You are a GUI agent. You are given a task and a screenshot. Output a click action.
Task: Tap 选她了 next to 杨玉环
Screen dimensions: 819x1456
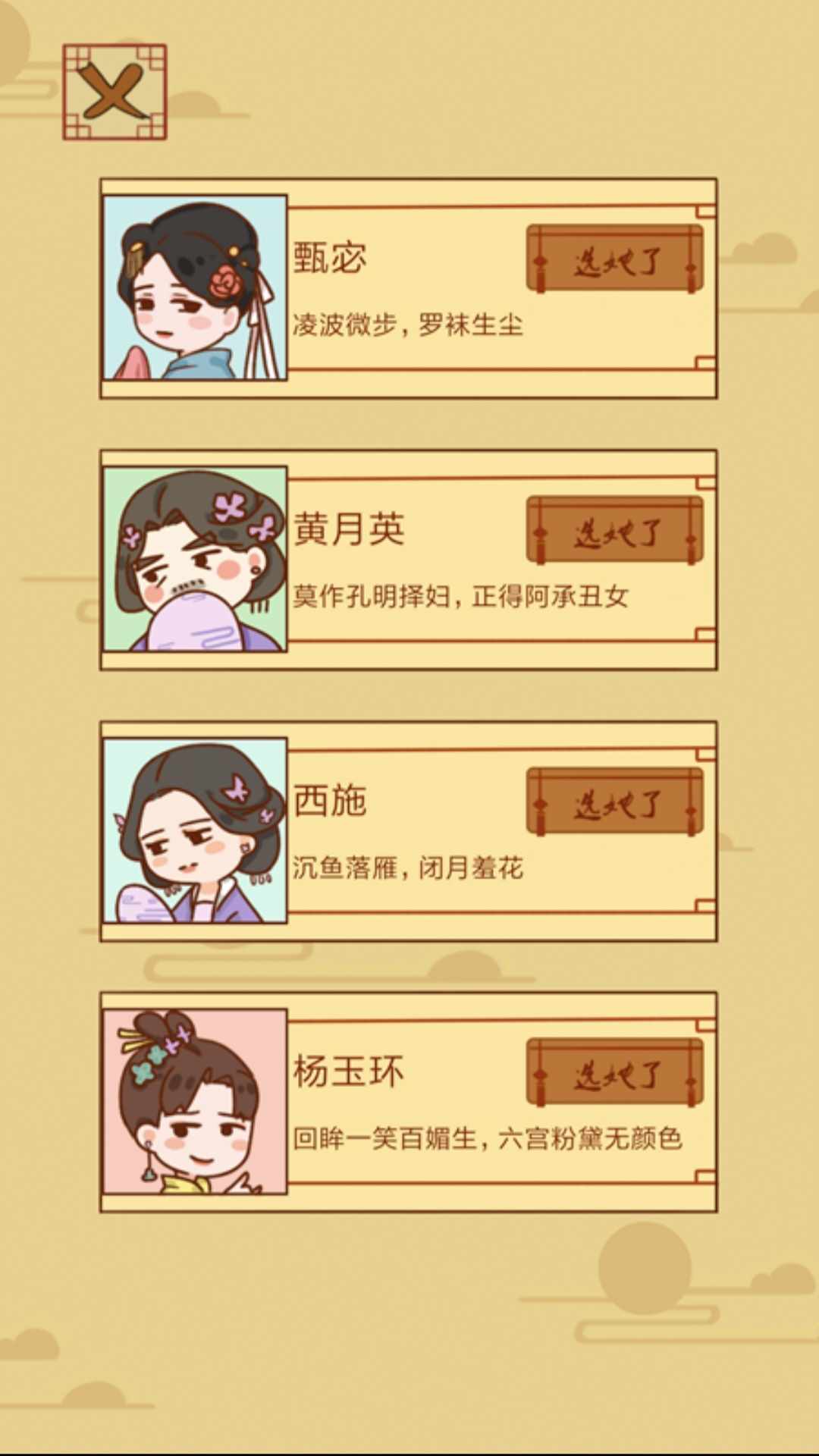tap(615, 1073)
